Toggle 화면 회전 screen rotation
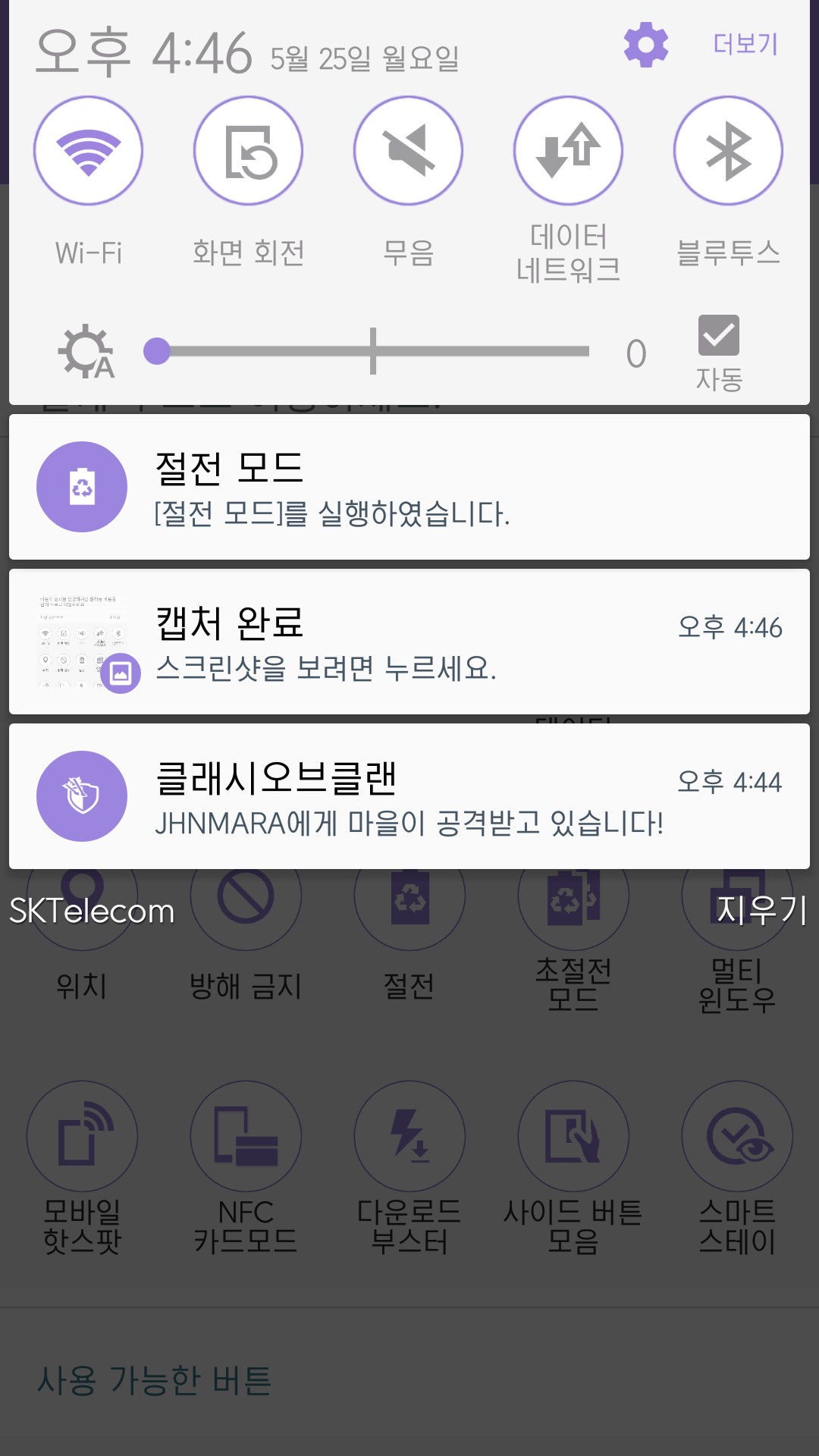Viewport: 819px width, 1456px height. 249,151
